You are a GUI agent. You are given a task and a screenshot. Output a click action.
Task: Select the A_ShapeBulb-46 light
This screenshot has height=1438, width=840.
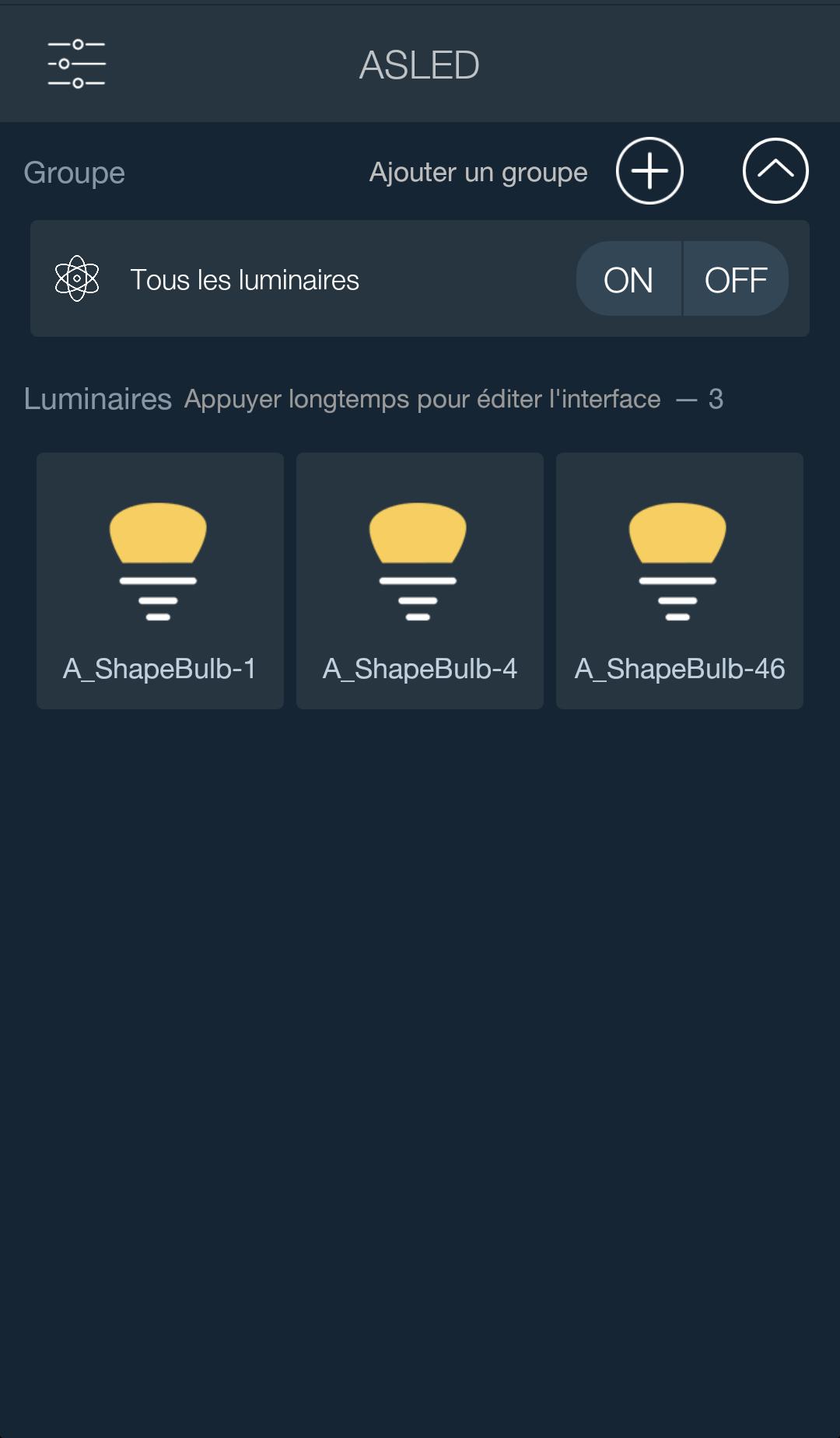[679, 580]
